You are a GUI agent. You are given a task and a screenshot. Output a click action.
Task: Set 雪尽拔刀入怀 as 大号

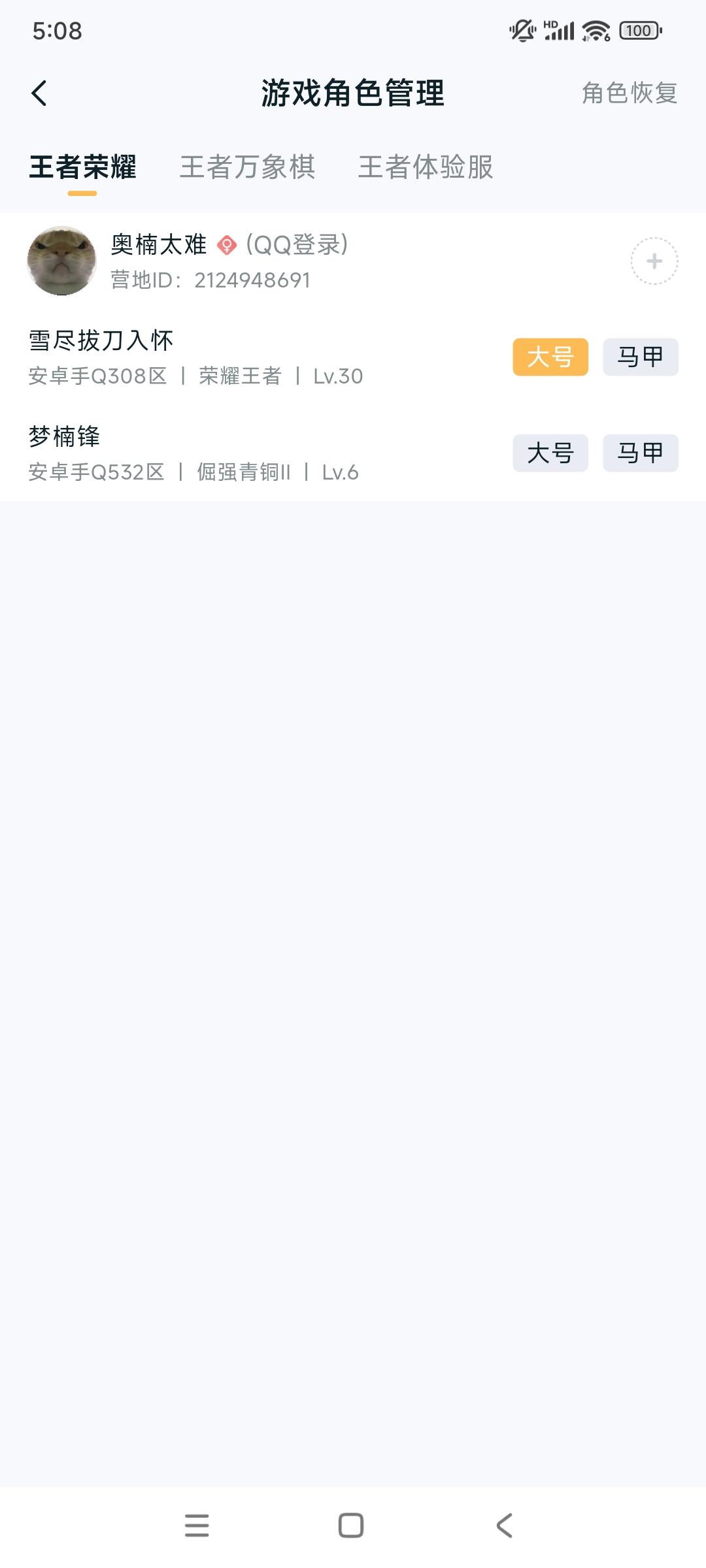550,355
